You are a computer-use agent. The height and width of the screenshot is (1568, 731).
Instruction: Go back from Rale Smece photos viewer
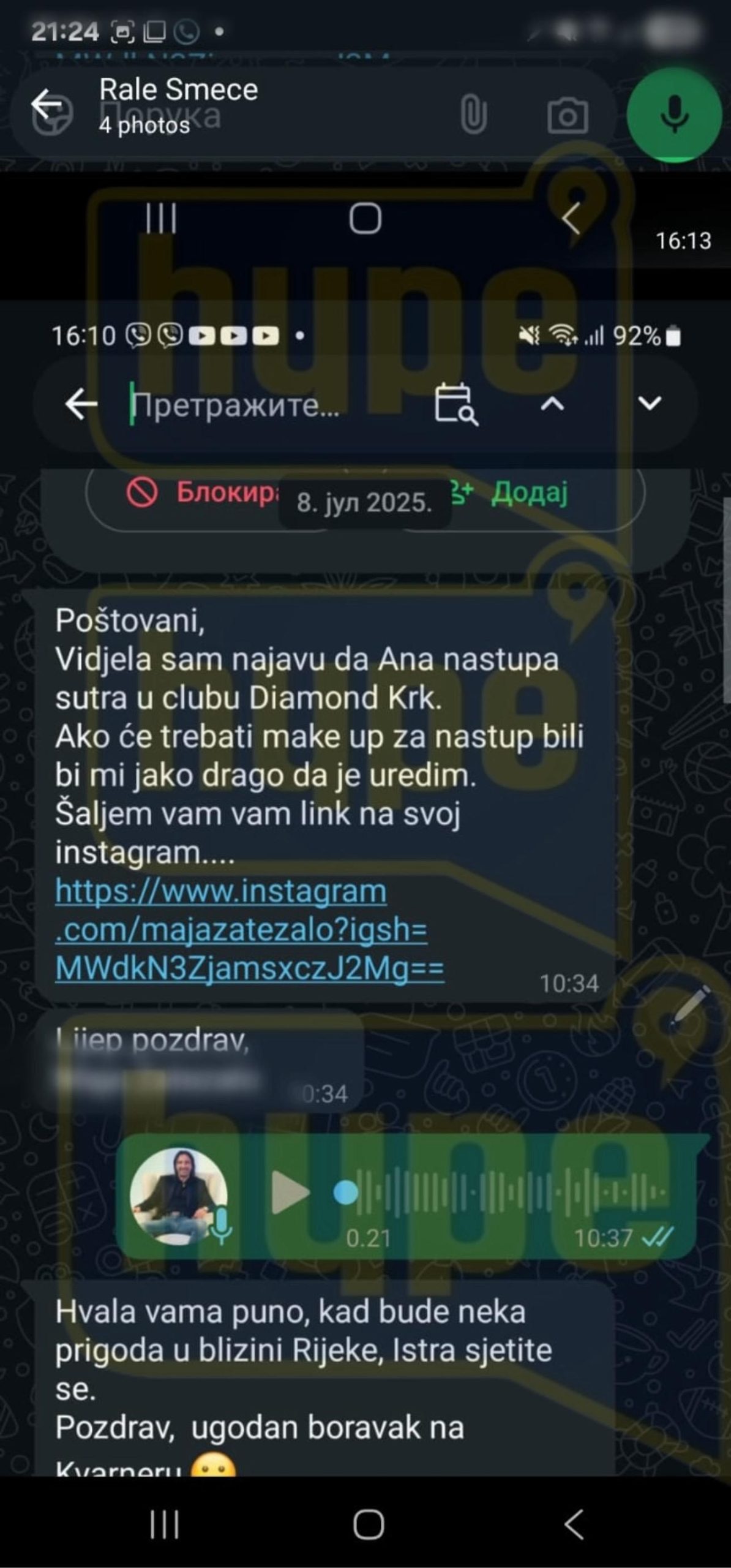[x=47, y=104]
